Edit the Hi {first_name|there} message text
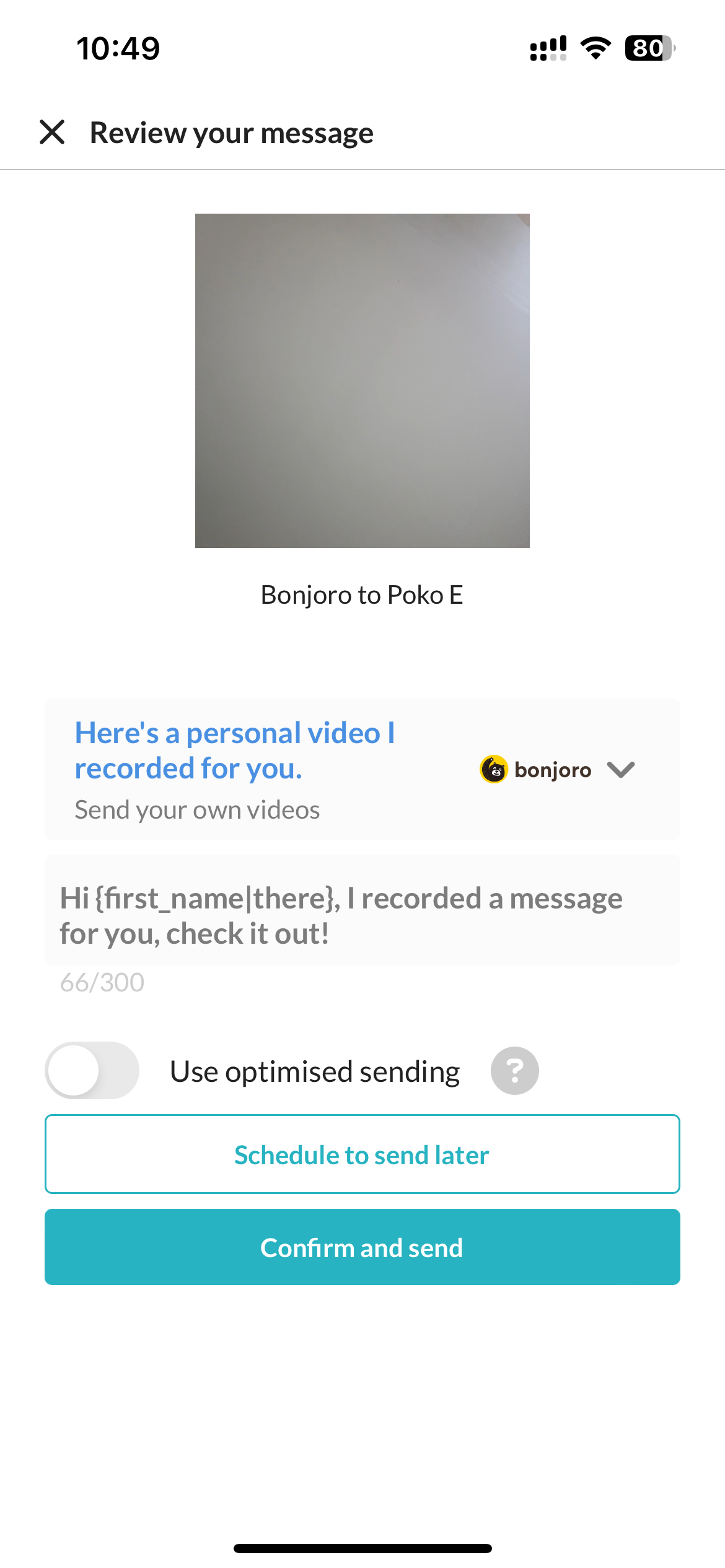The image size is (725, 1568). tap(362, 915)
